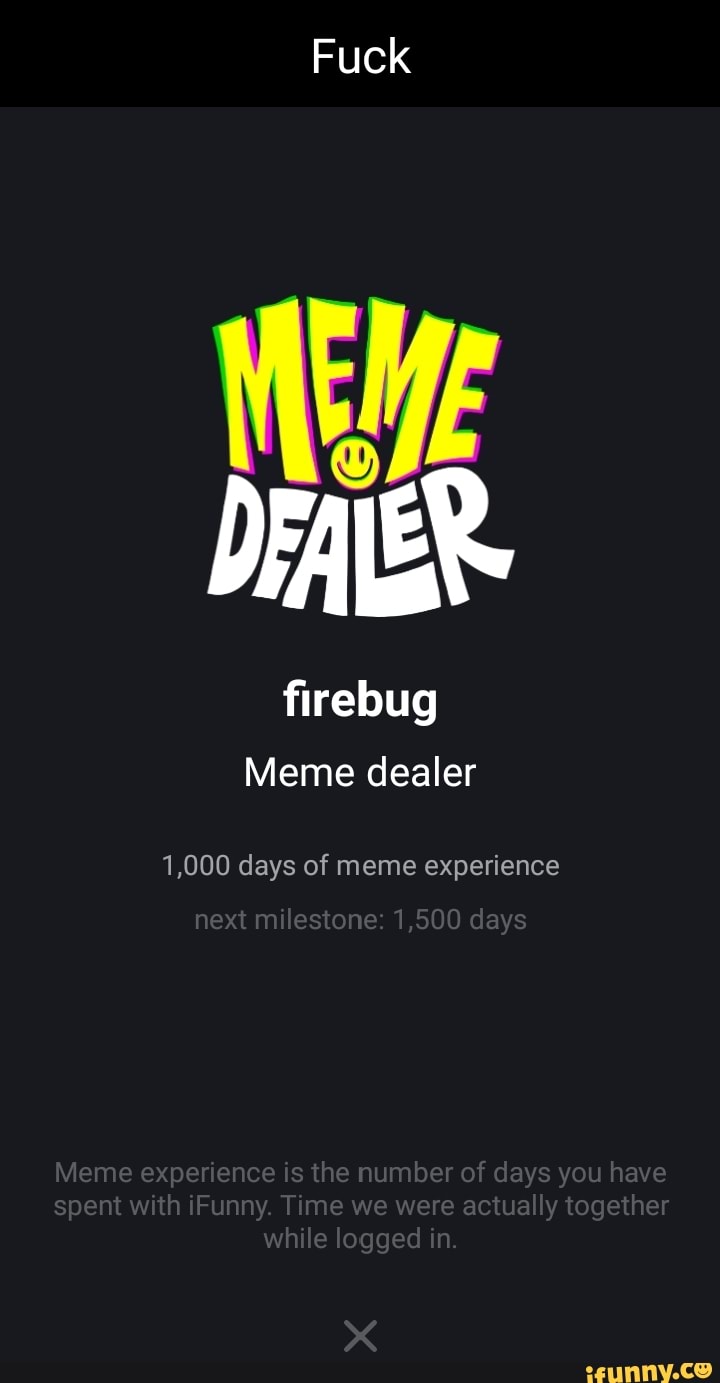Open the firebug user profile

tap(360, 700)
